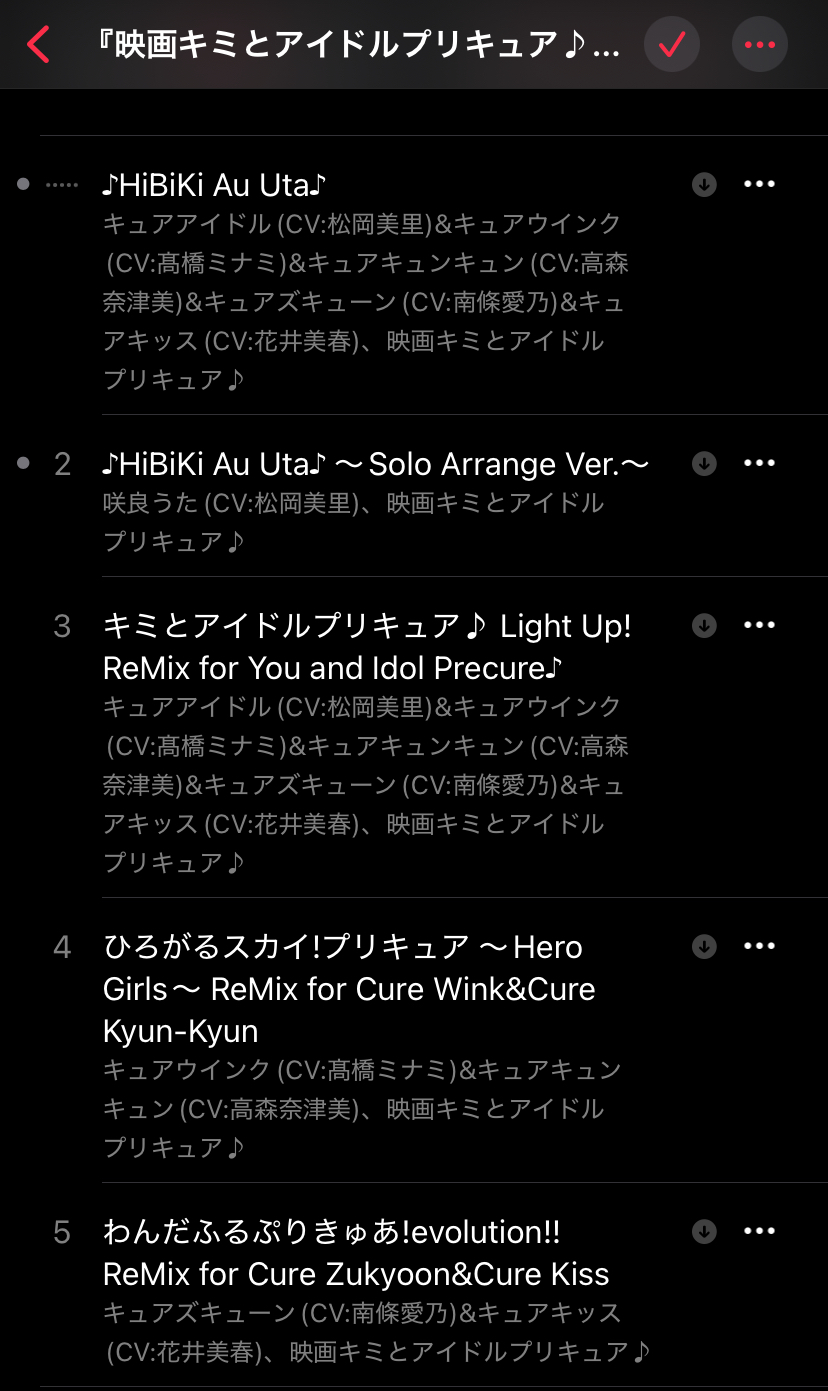Screen dimensions: 828x1391
Task: Download the first ♪HiBiKi Au Uta♪ track
Action: tap(704, 184)
